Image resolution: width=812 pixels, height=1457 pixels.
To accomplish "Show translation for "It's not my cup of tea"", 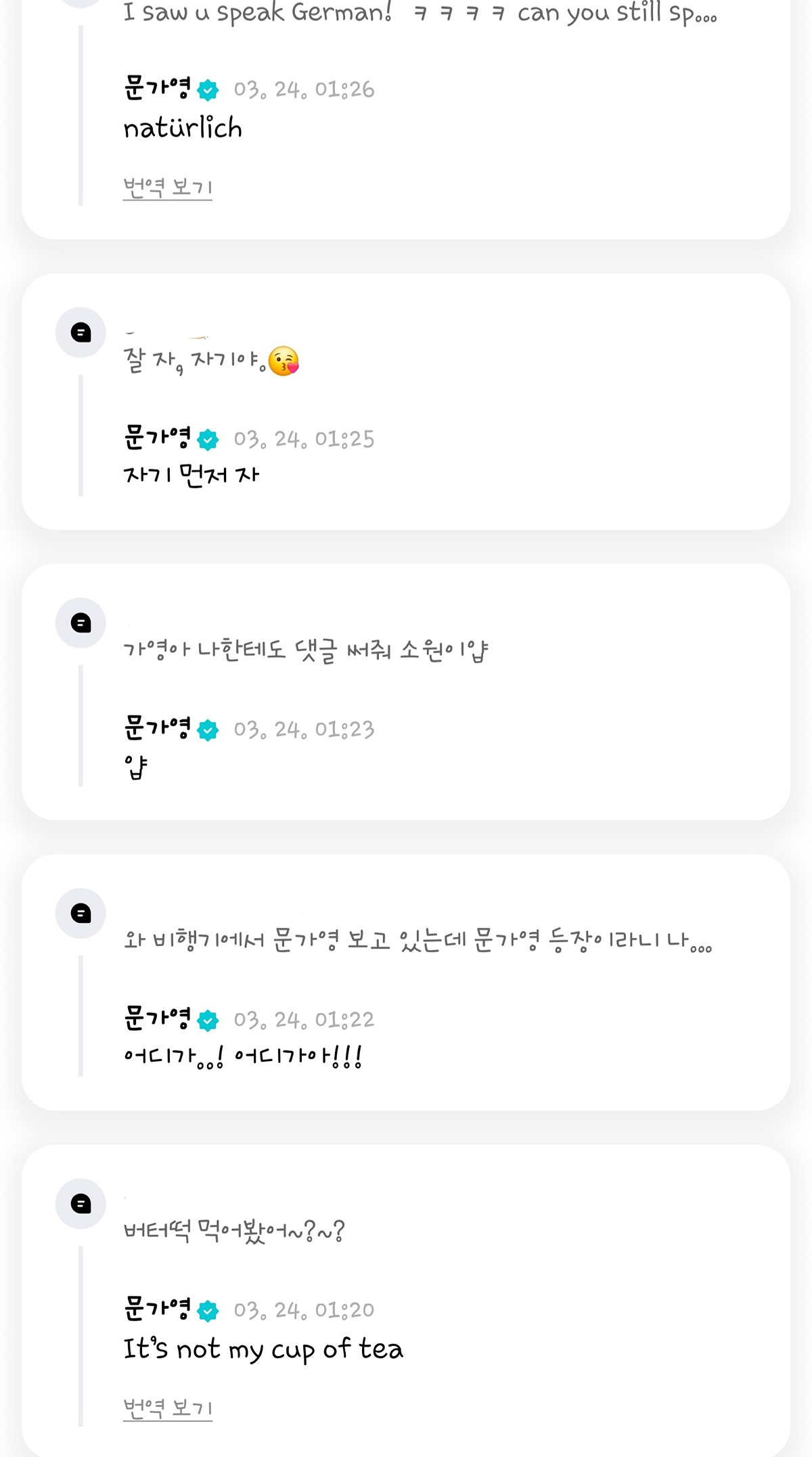I will click(x=167, y=1408).
